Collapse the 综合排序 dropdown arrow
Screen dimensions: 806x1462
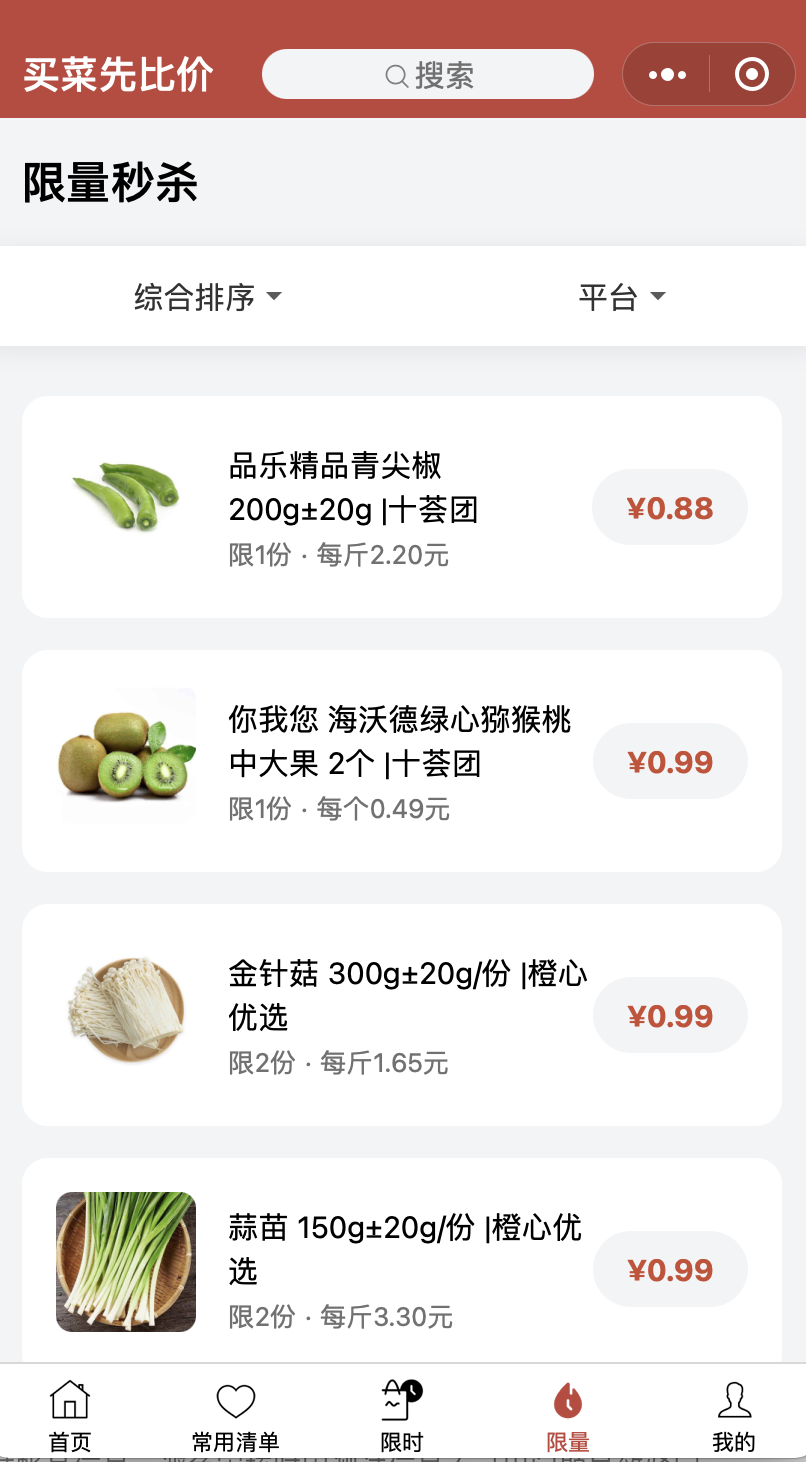pyautogui.click(x=275, y=296)
